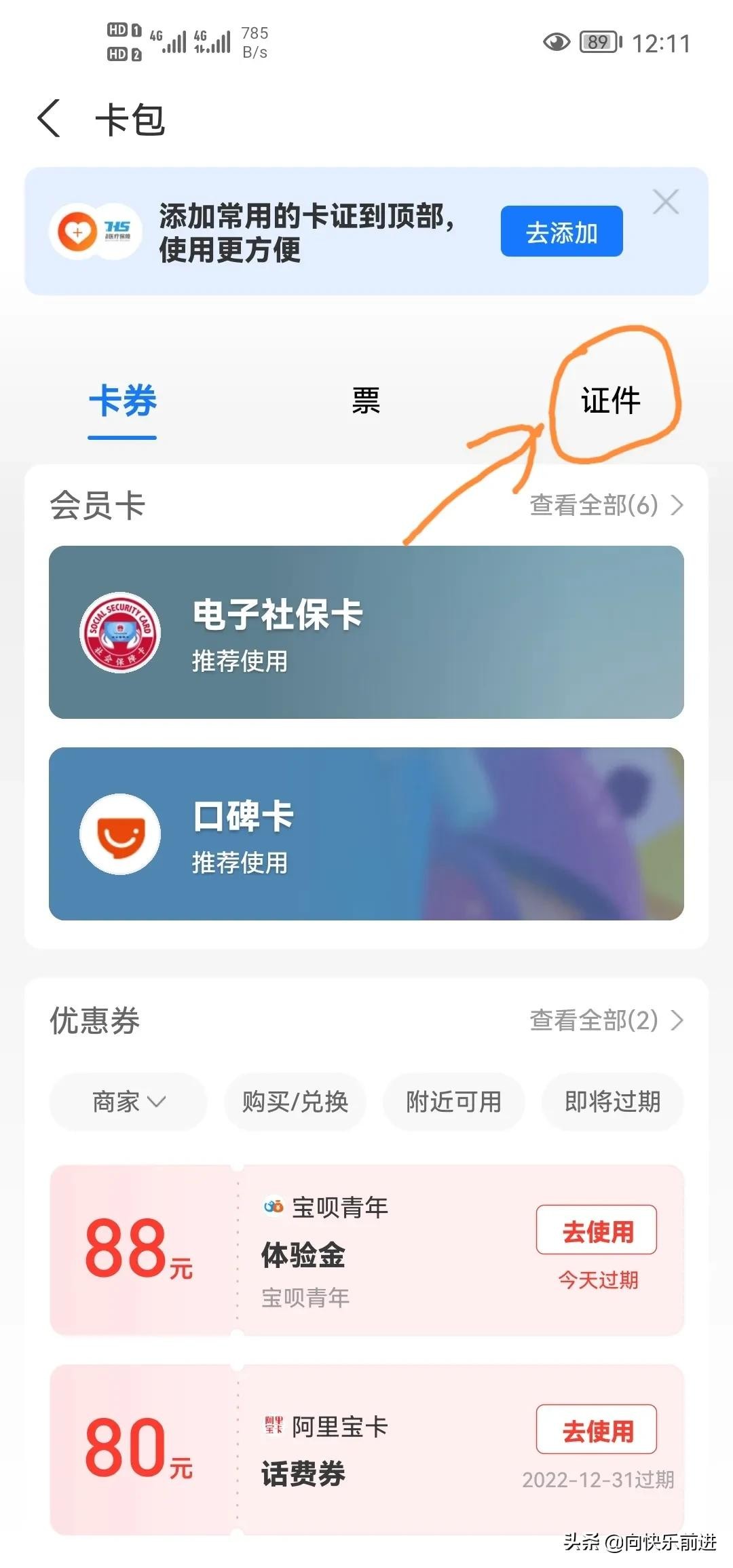This screenshot has height=1568, width=733.
Task: Switch to the 证件 tab
Action: point(610,400)
